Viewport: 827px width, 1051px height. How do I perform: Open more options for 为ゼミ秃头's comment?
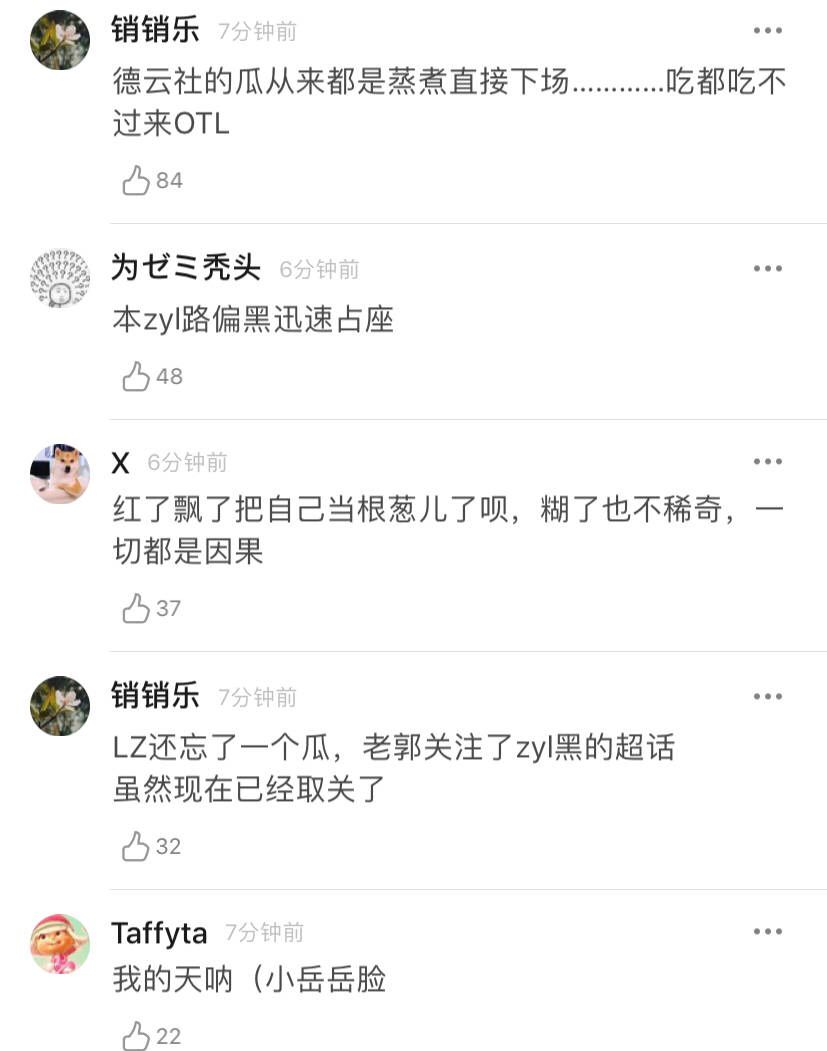[767, 268]
